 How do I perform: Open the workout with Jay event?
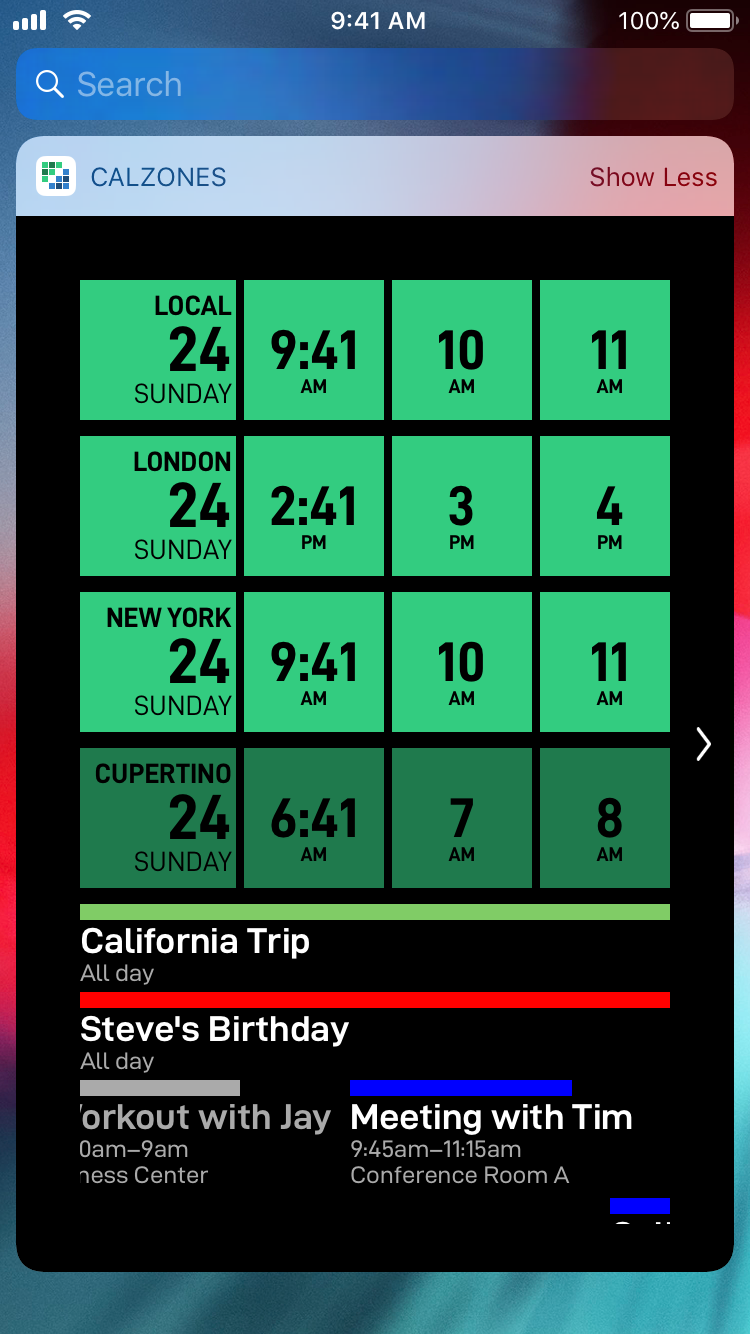click(205, 1134)
